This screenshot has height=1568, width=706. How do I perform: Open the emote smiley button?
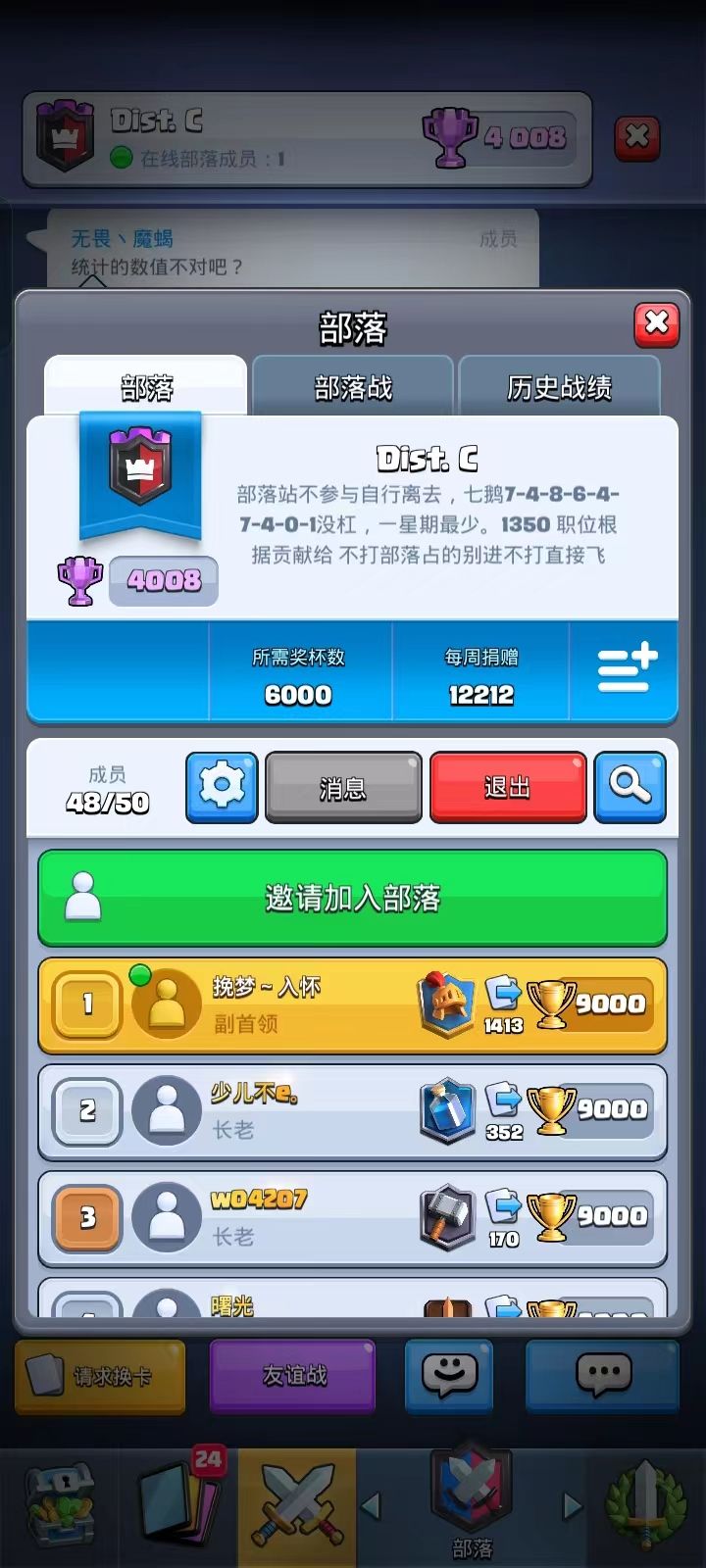pyautogui.click(x=449, y=1376)
